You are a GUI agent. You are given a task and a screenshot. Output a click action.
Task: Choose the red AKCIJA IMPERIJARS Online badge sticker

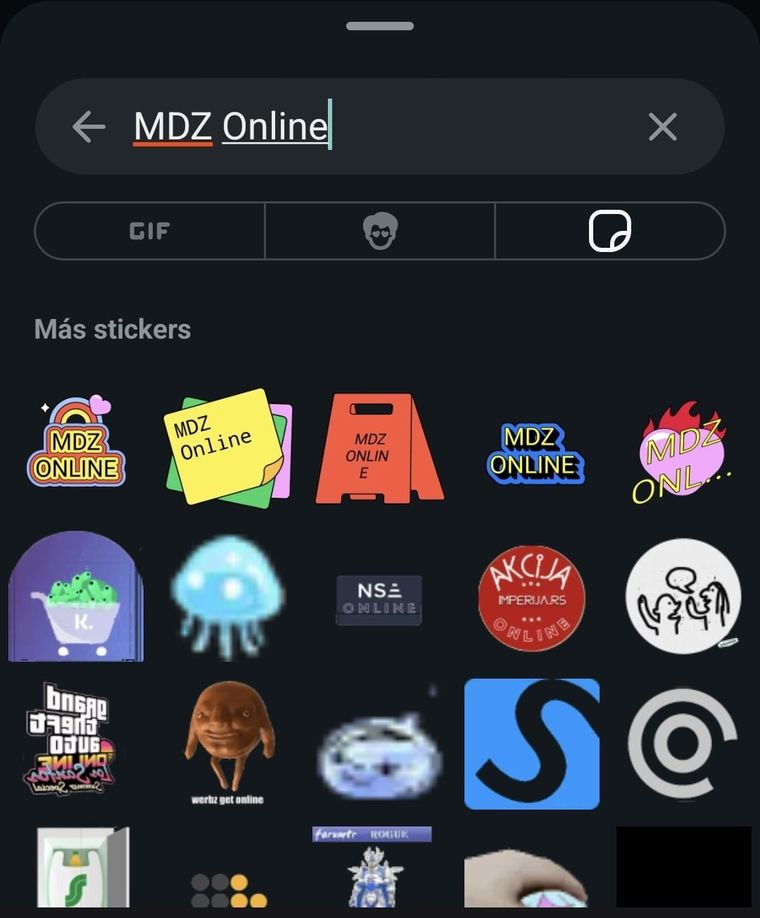[x=531, y=597]
